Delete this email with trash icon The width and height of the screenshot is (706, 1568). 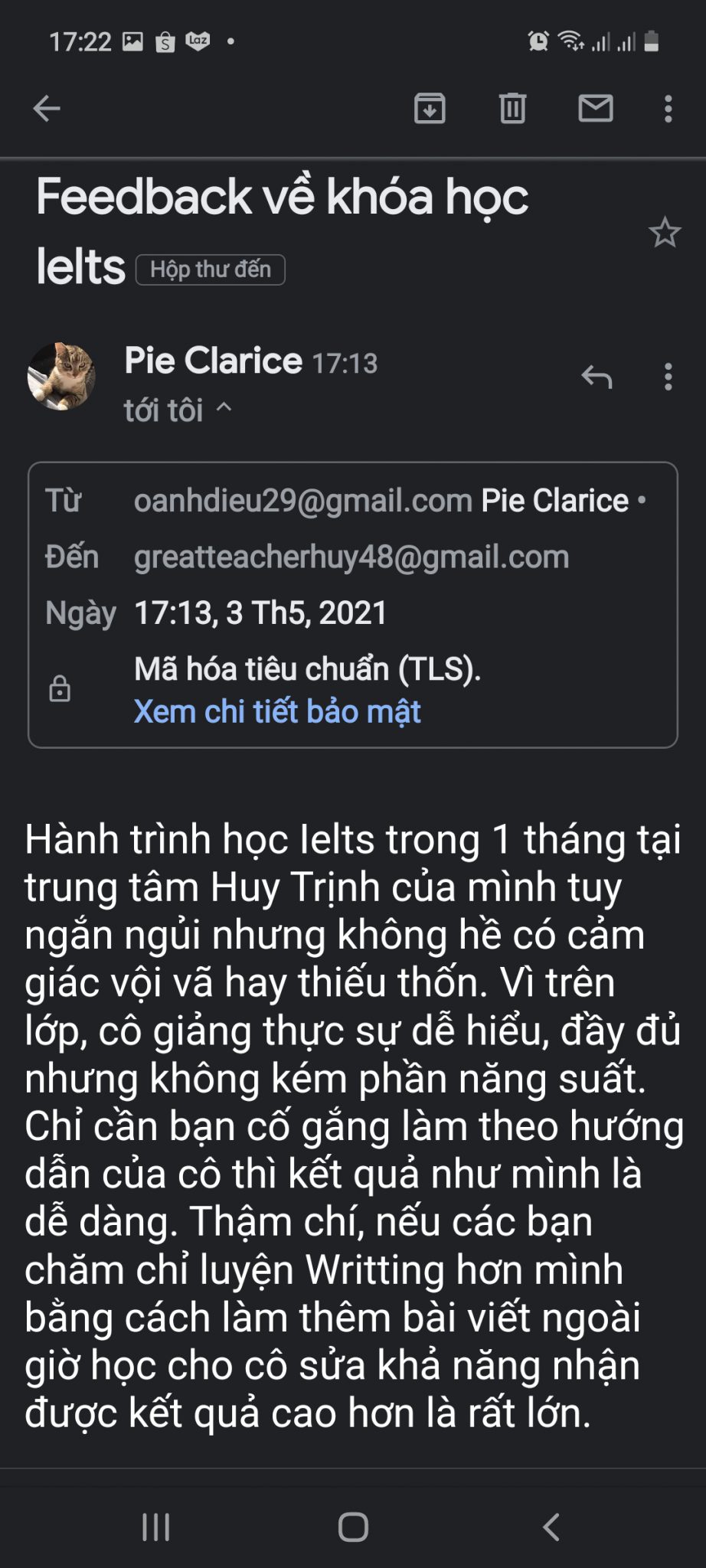point(512,109)
